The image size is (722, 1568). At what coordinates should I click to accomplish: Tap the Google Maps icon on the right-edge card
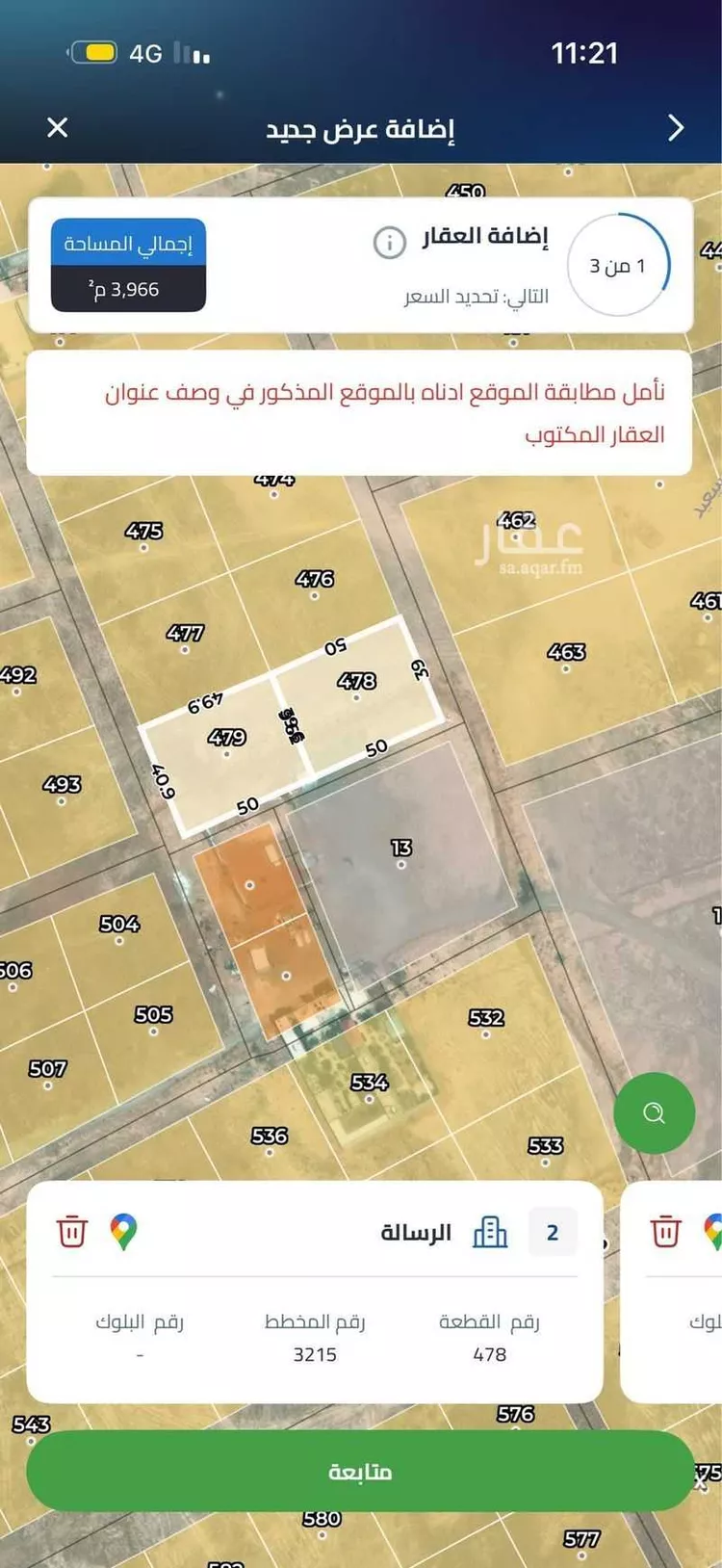coord(712,1230)
